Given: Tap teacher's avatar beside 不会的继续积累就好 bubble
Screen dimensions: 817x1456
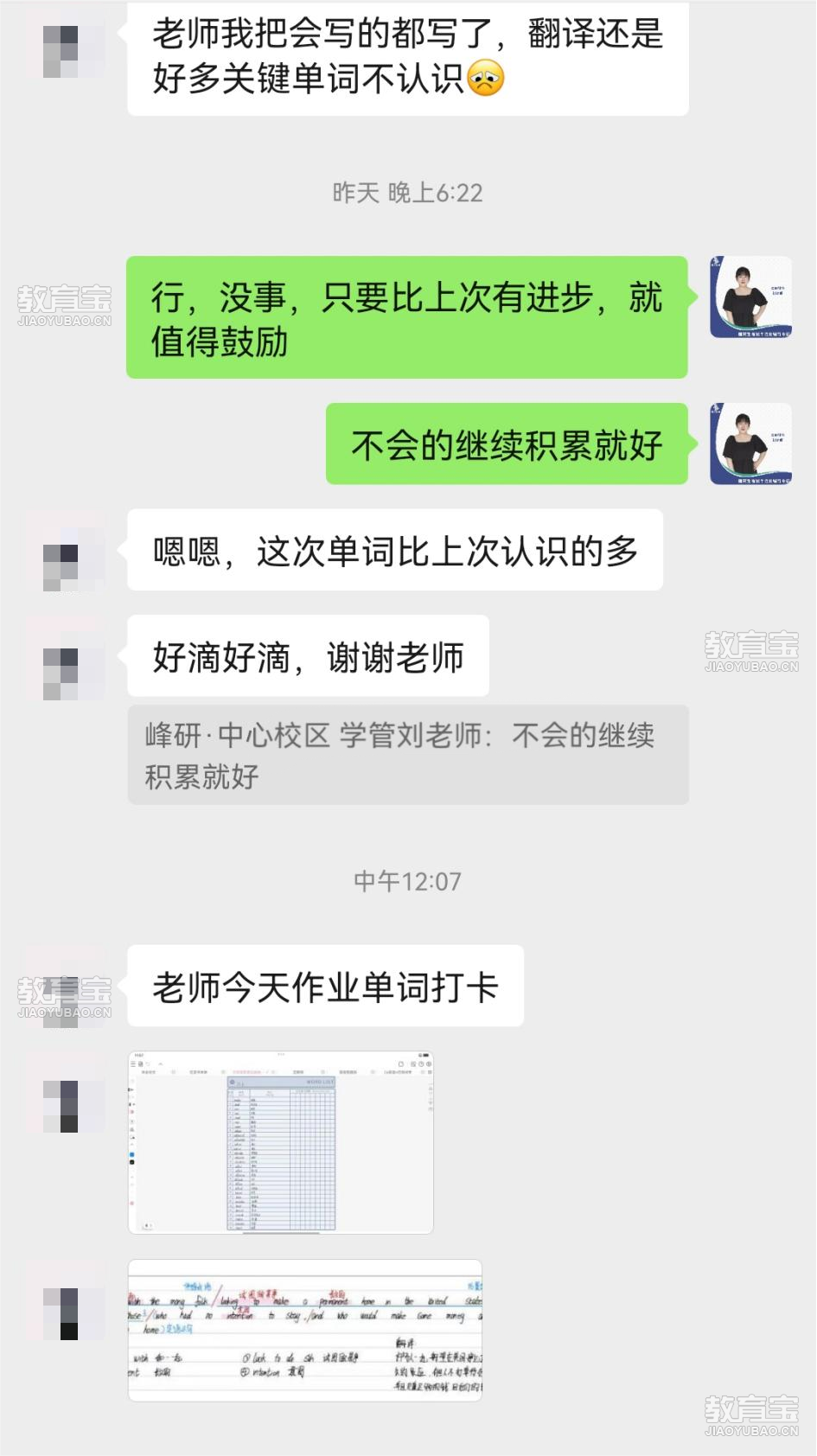Looking at the screenshot, I should (750, 444).
